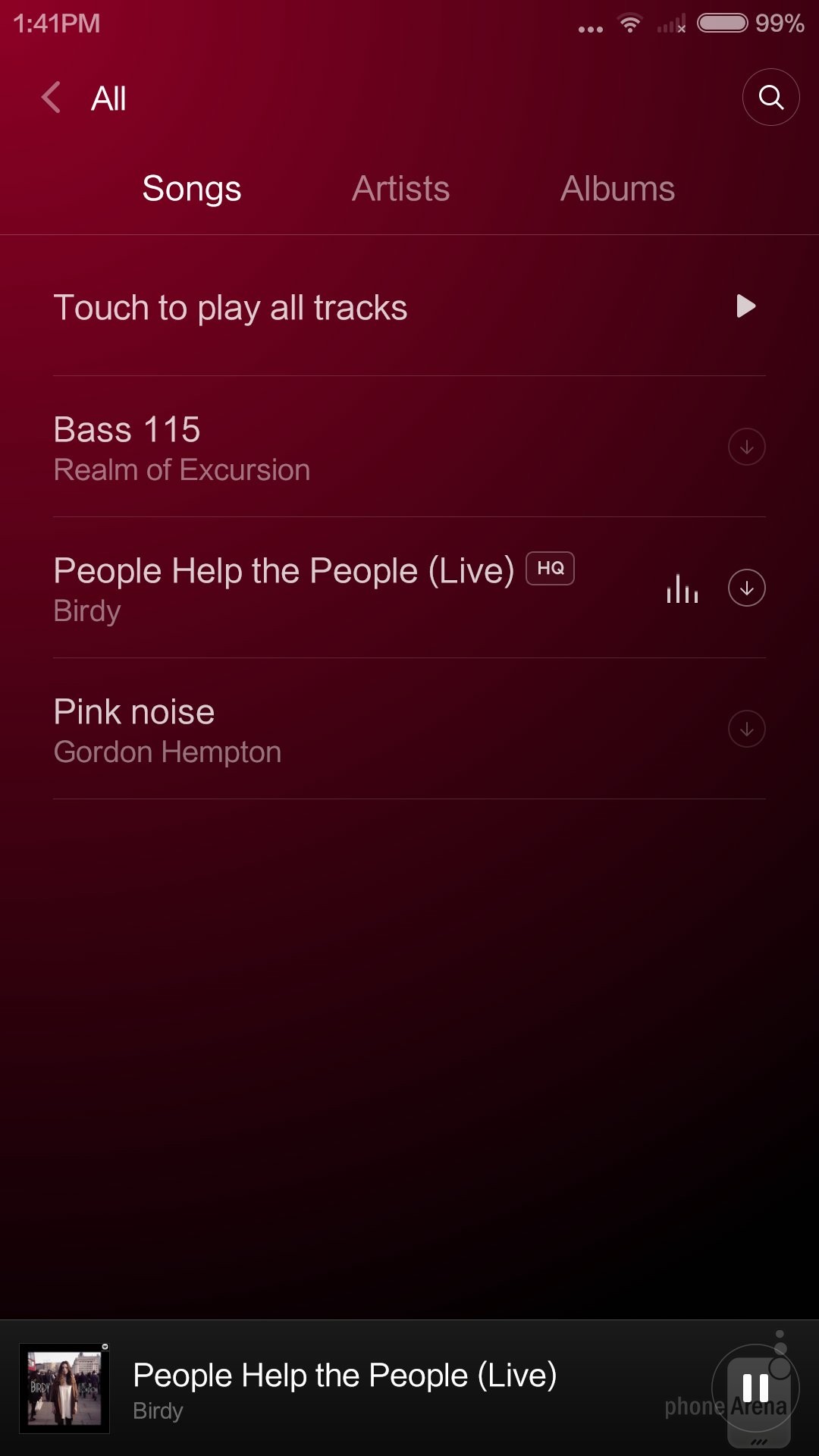The height and width of the screenshot is (1456, 819).
Task: Open search with the magnifier icon
Action: (770, 97)
